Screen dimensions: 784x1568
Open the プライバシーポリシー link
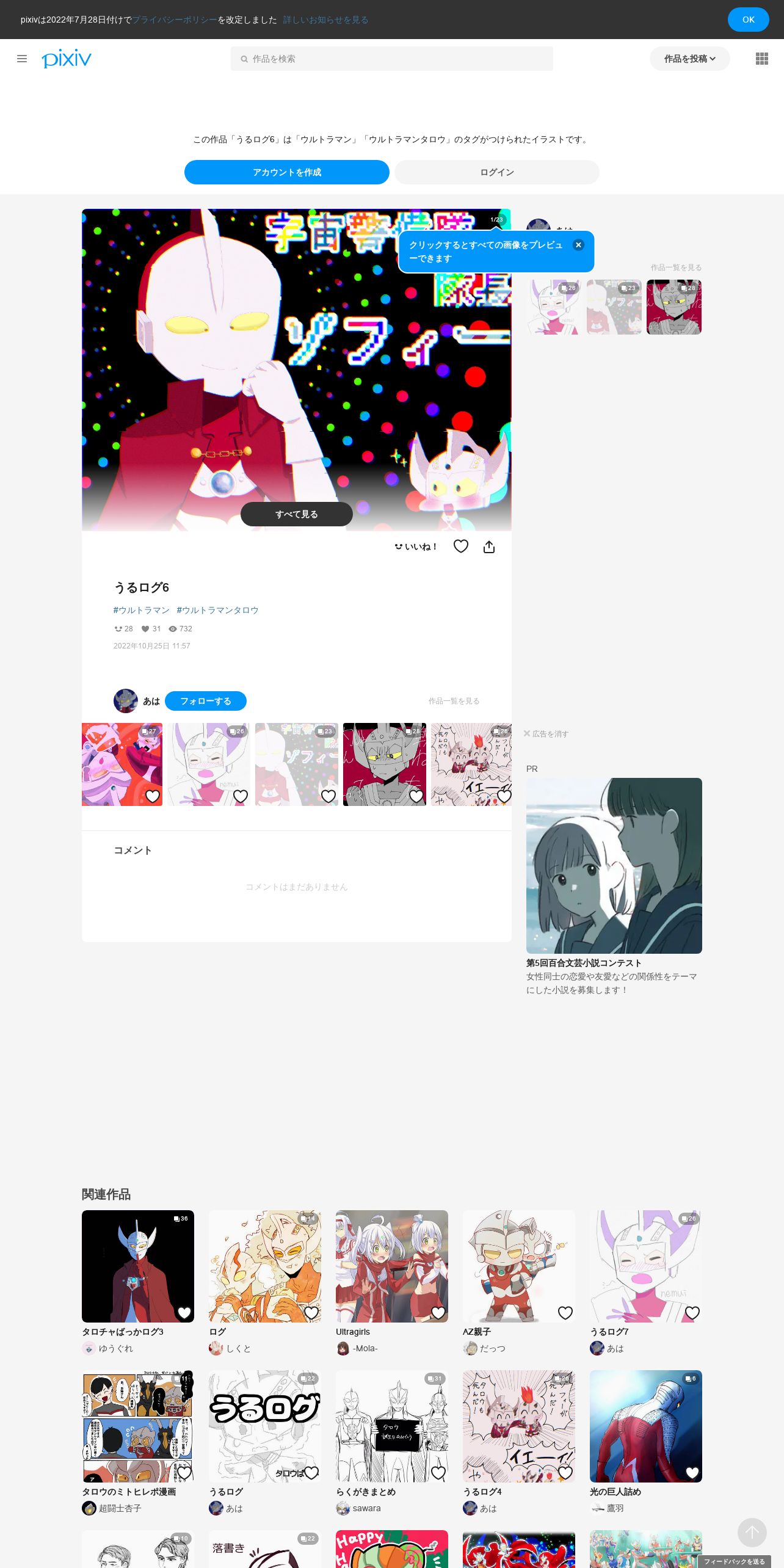(x=175, y=20)
